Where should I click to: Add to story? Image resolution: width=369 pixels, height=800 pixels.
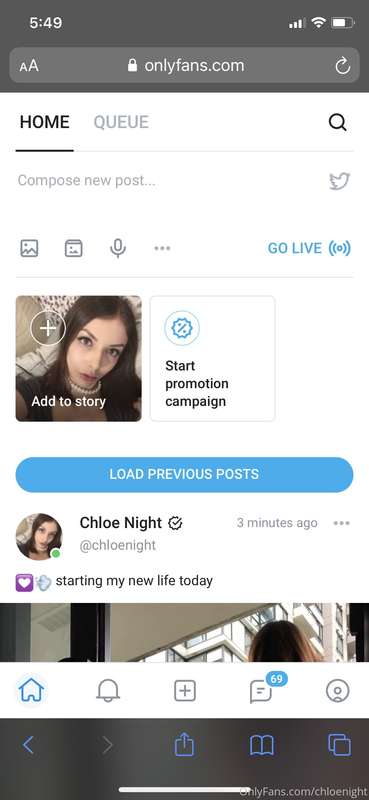(x=79, y=359)
